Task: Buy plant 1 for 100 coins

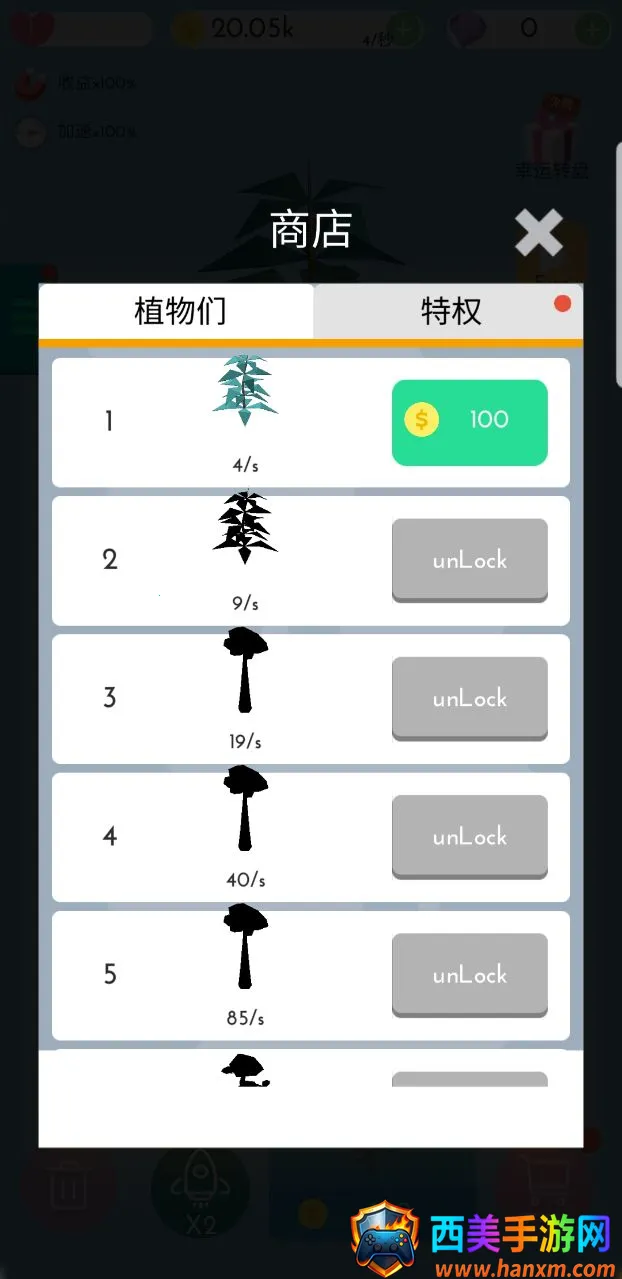Action: (x=469, y=422)
